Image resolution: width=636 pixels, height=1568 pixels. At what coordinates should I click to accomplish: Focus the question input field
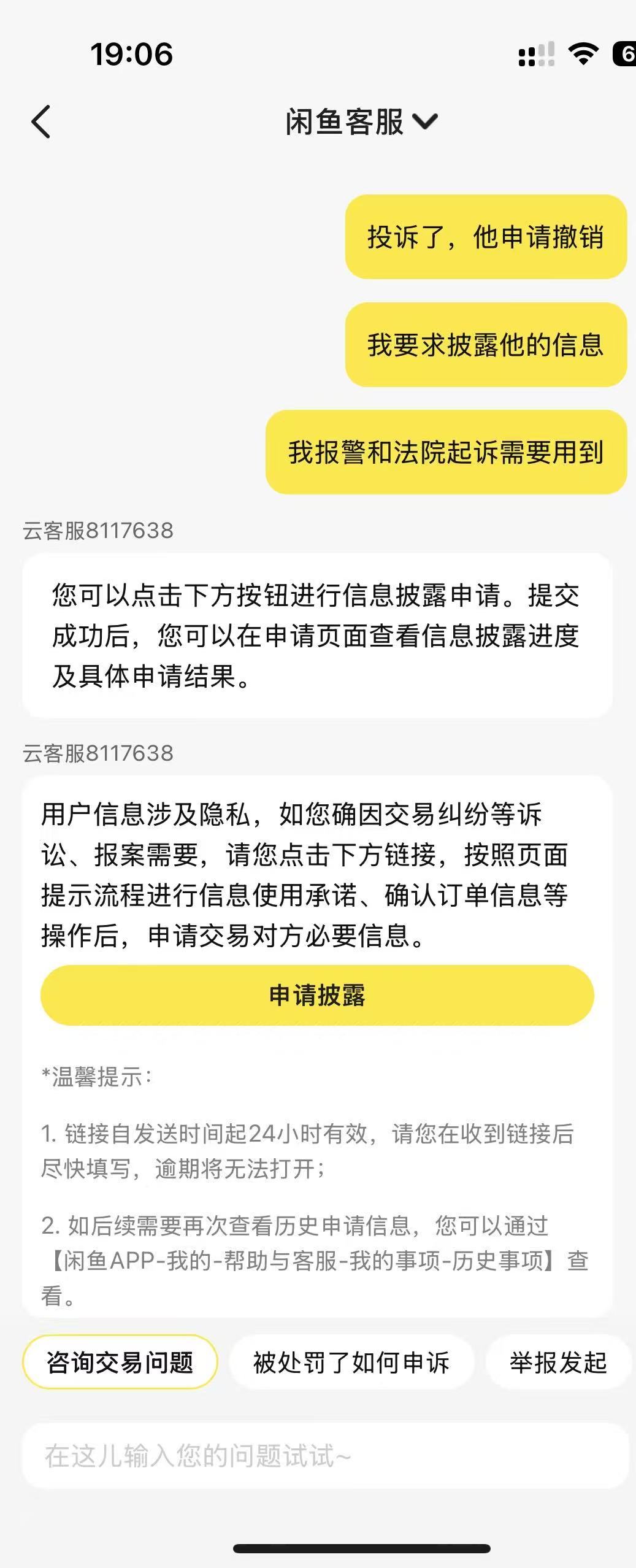[325, 1456]
